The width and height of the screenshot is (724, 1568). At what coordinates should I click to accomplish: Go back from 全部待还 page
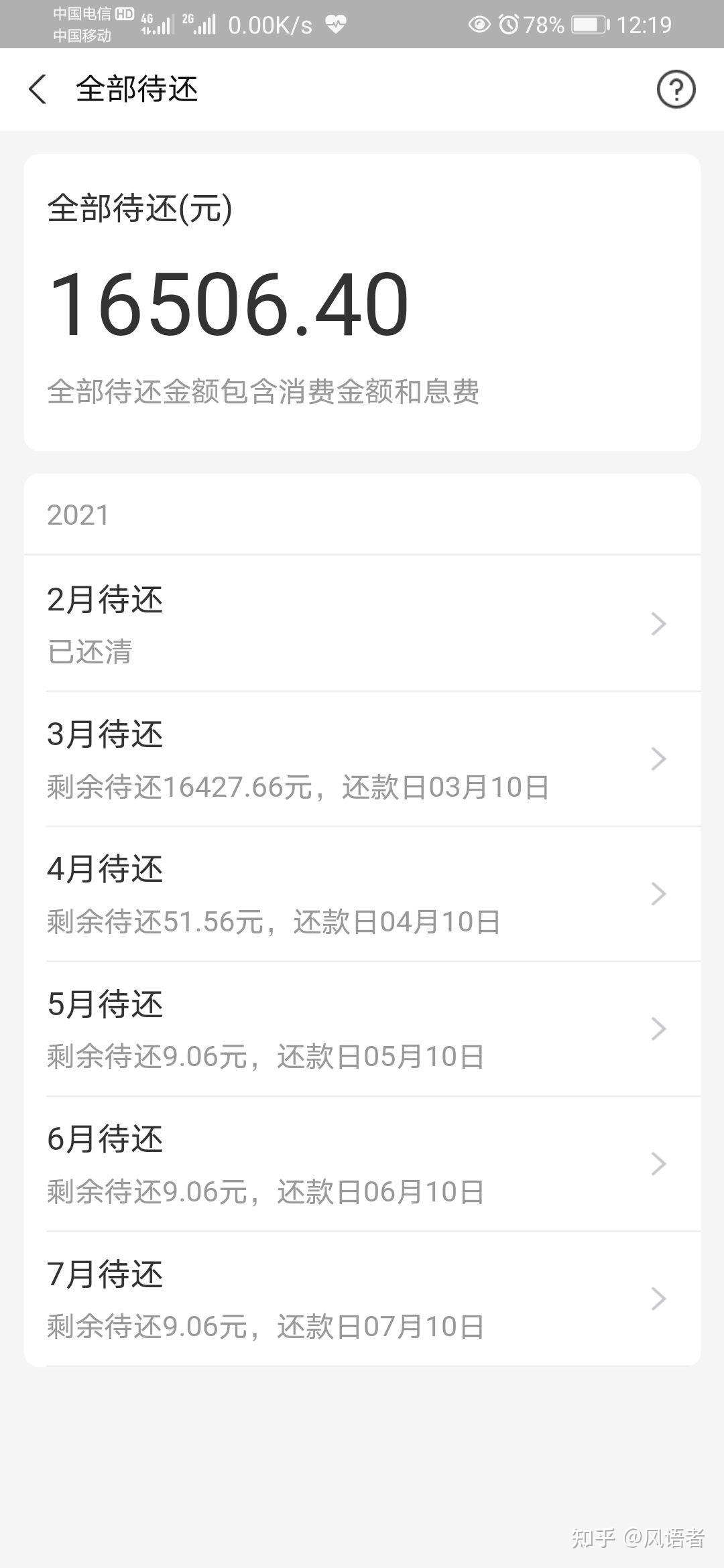(x=38, y=89)
